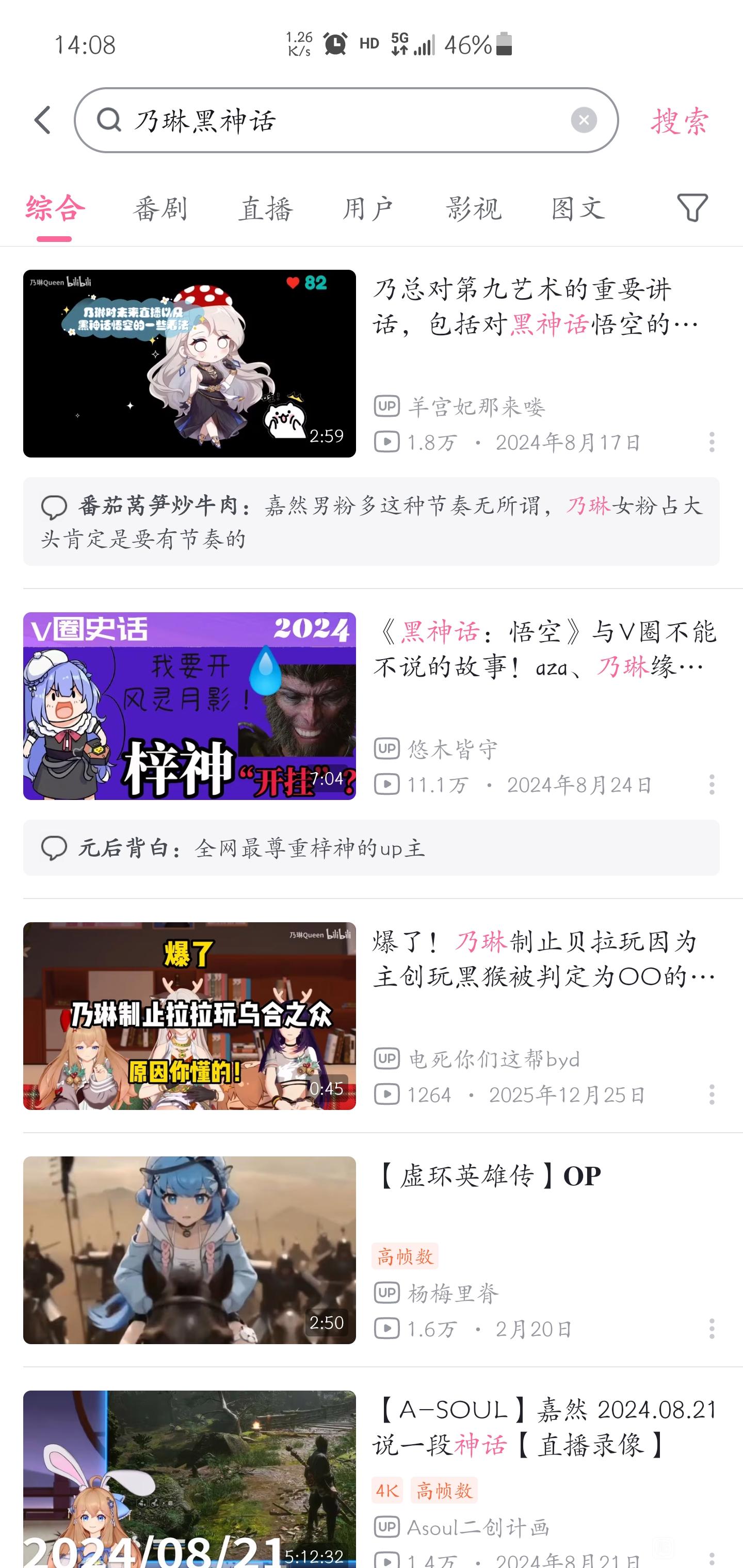
Task: Clear the search text with the X
Action: pyautogui.click(x=584, y=120)
